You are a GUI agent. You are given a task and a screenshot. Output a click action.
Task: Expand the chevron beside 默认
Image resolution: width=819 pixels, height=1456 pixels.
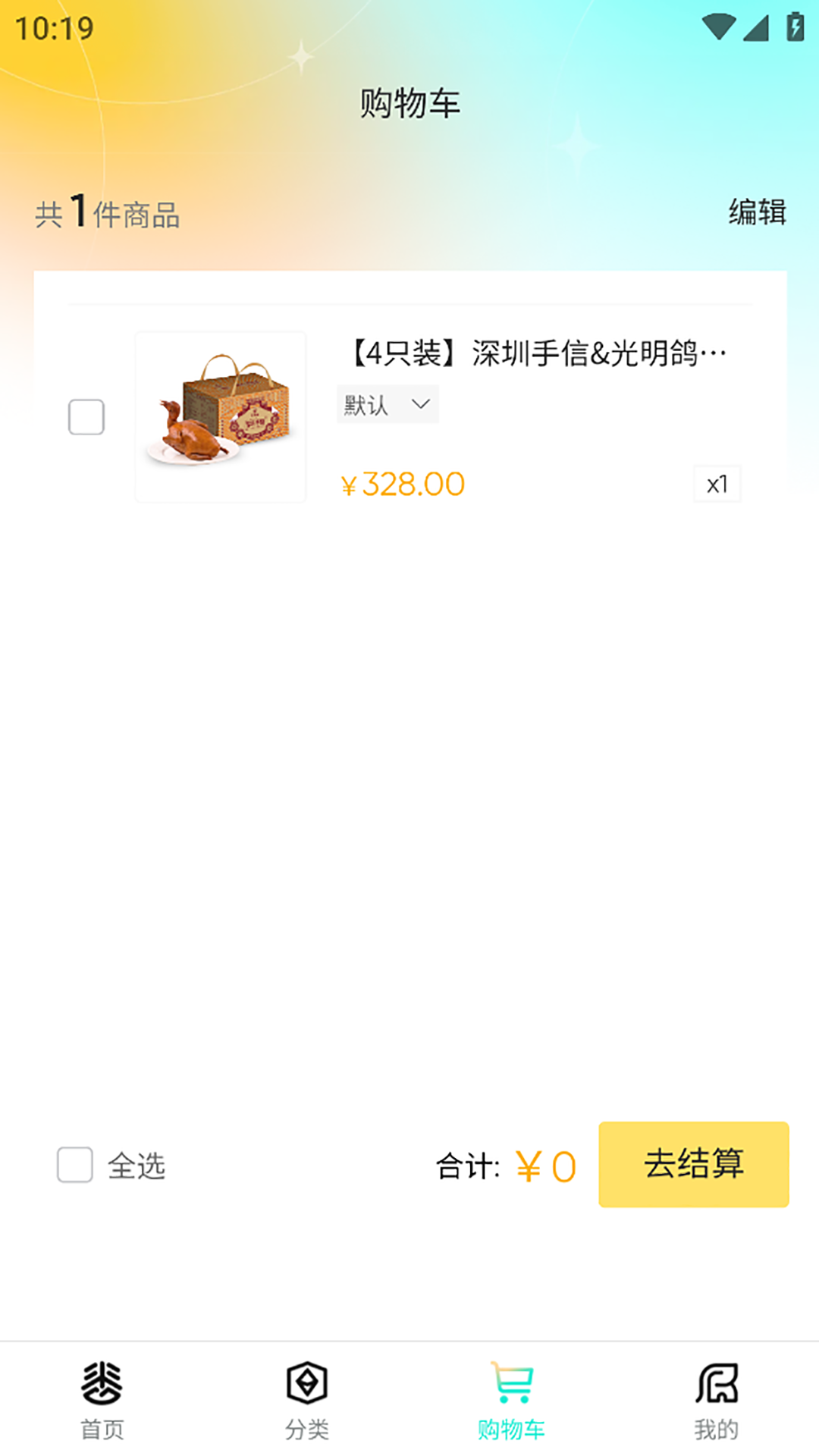coord(422,404)
